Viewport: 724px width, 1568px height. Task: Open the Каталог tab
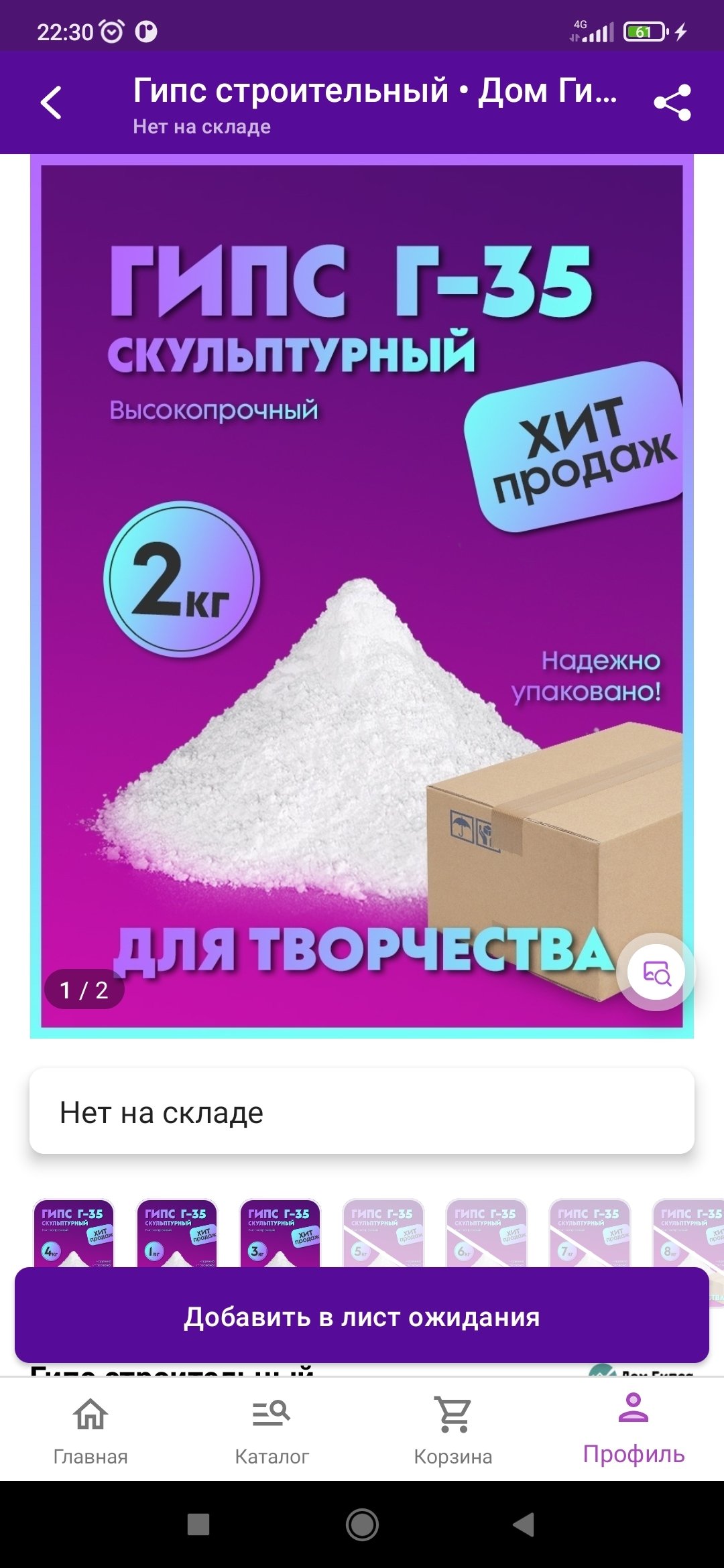271,1429
